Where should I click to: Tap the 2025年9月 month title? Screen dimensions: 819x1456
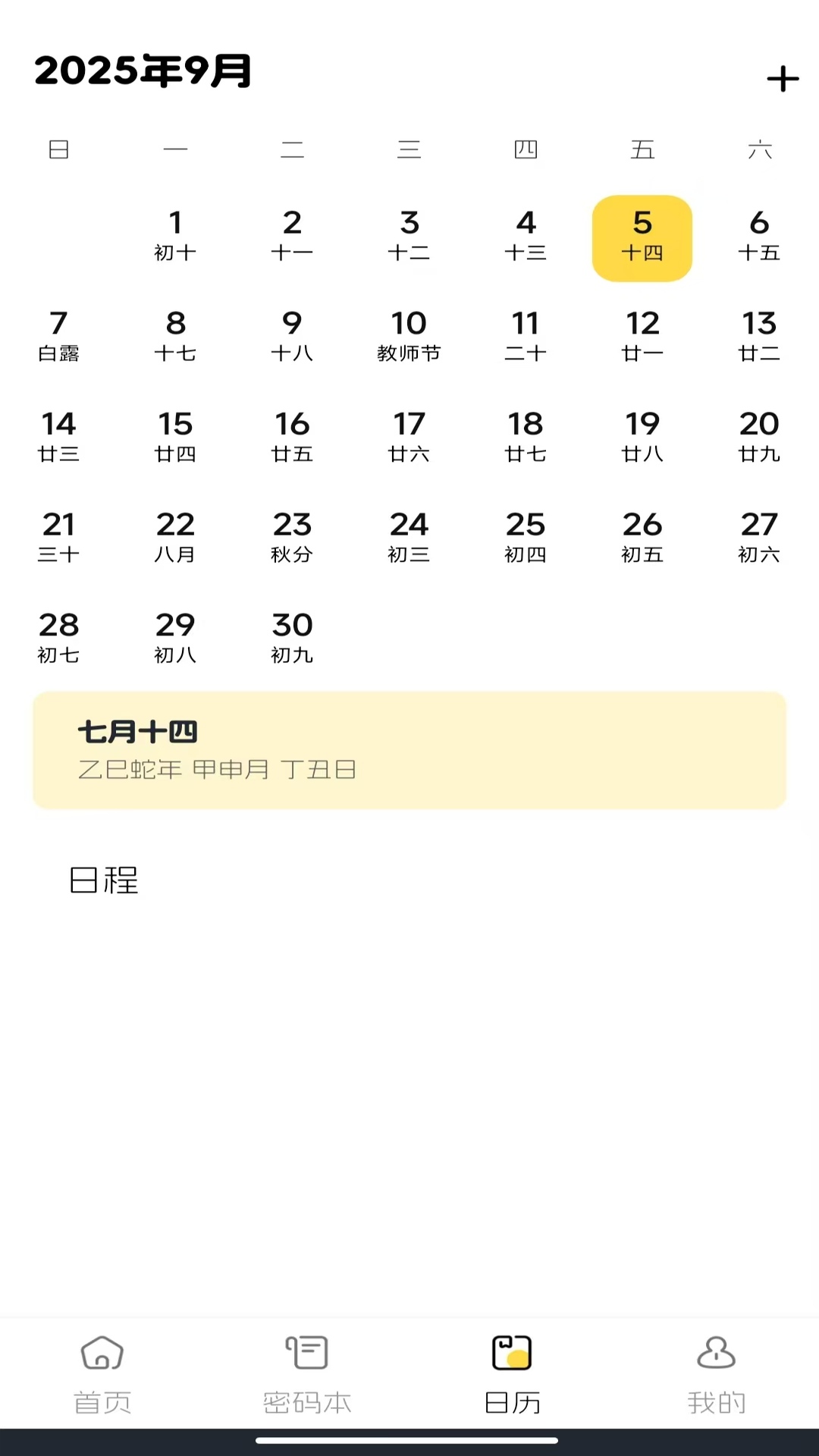[144, 72]
